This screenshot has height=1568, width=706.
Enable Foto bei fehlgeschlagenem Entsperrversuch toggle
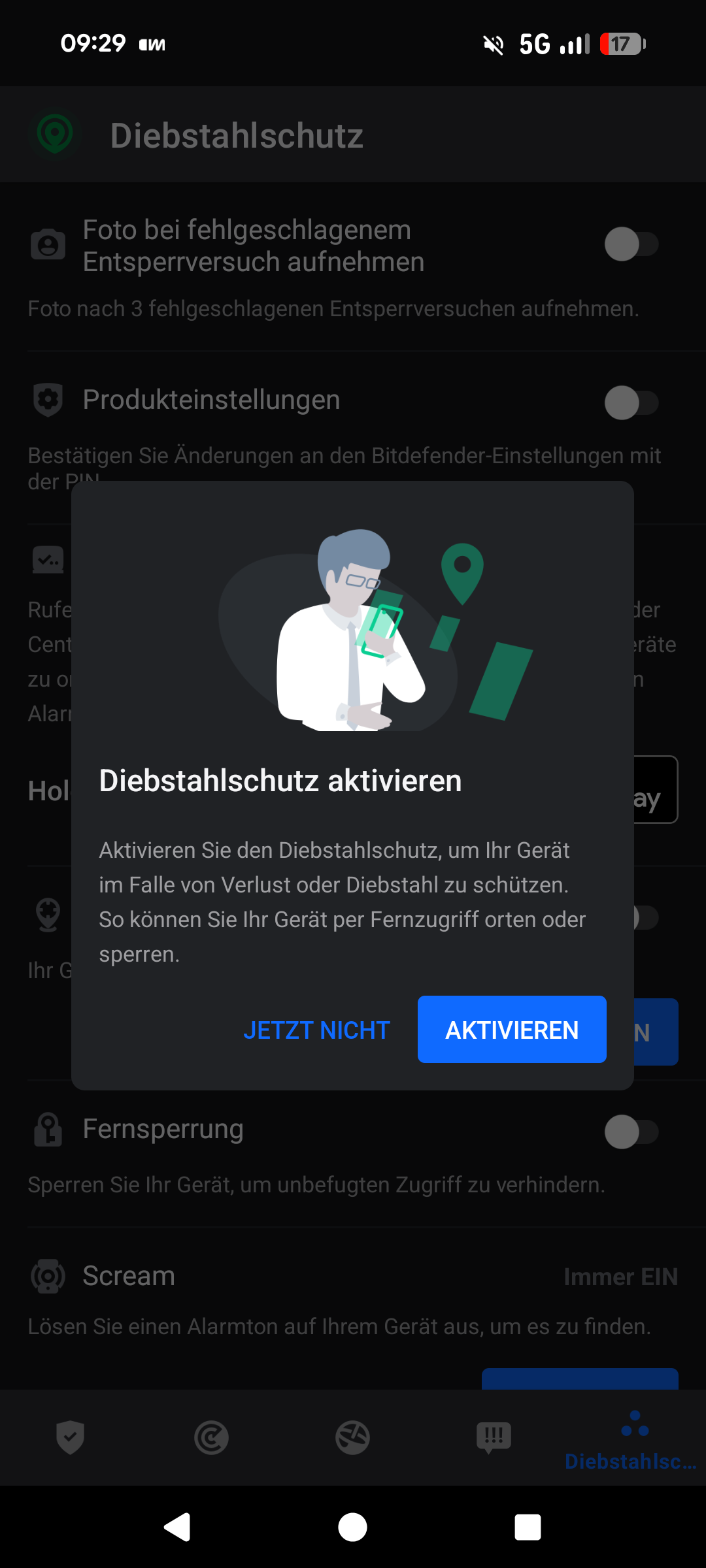coord(631,244)
